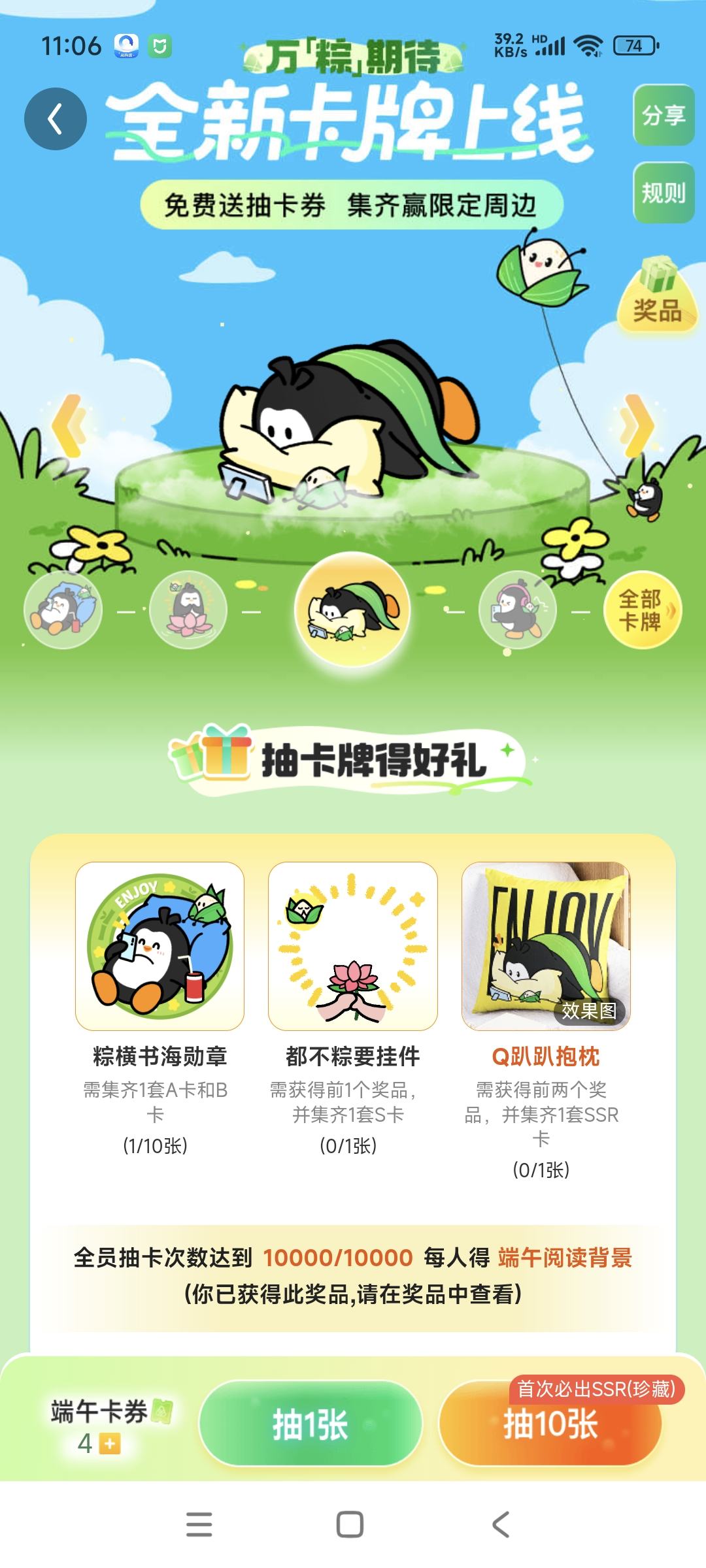Tap the system home button
The height and width of the screenshot is (1568, 706).
pyautogui.click(x=350, y=1524)
